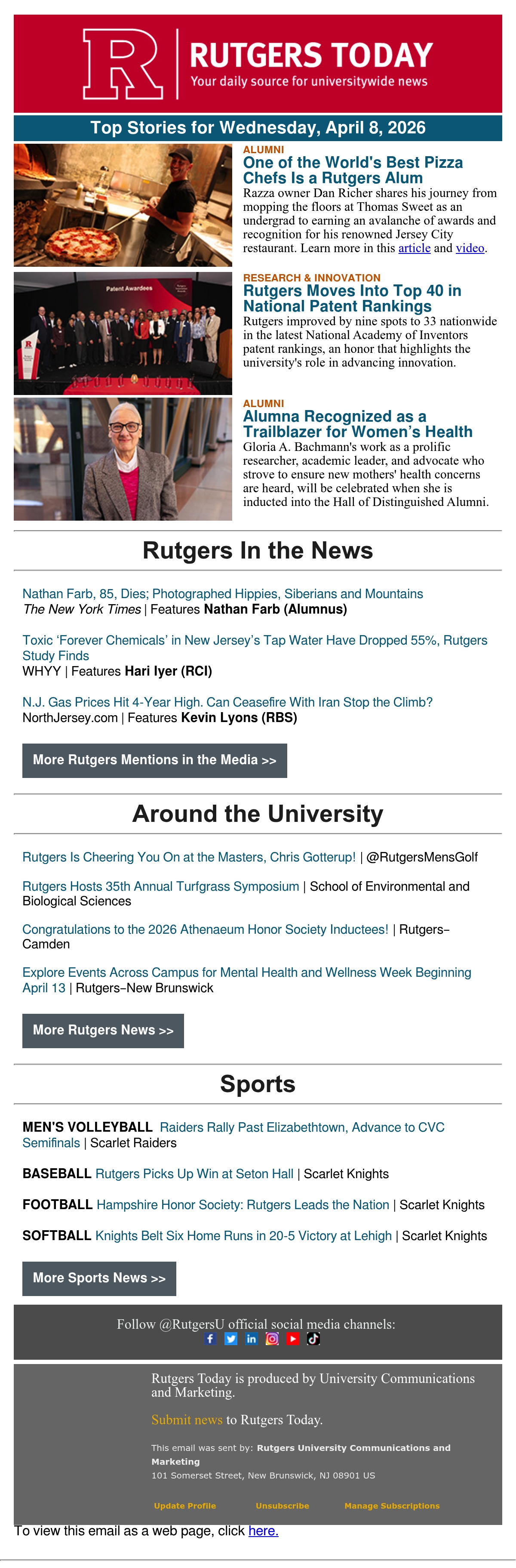Open the video link about Dan Richer
Viewport: 516px width, 1568px height.
pos(470,248)
